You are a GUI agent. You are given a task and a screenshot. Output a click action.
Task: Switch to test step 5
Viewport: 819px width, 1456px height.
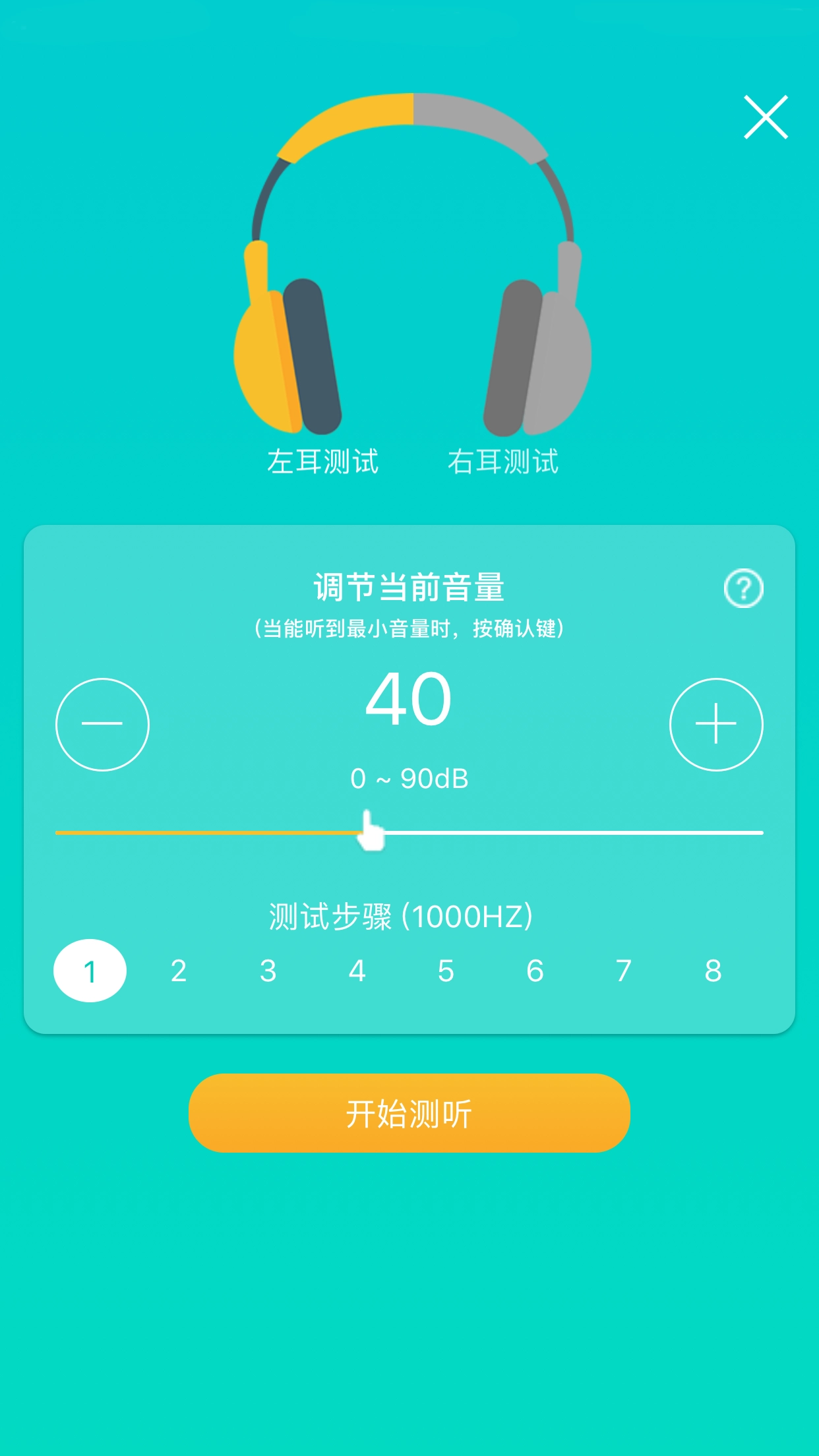point(445,969)
